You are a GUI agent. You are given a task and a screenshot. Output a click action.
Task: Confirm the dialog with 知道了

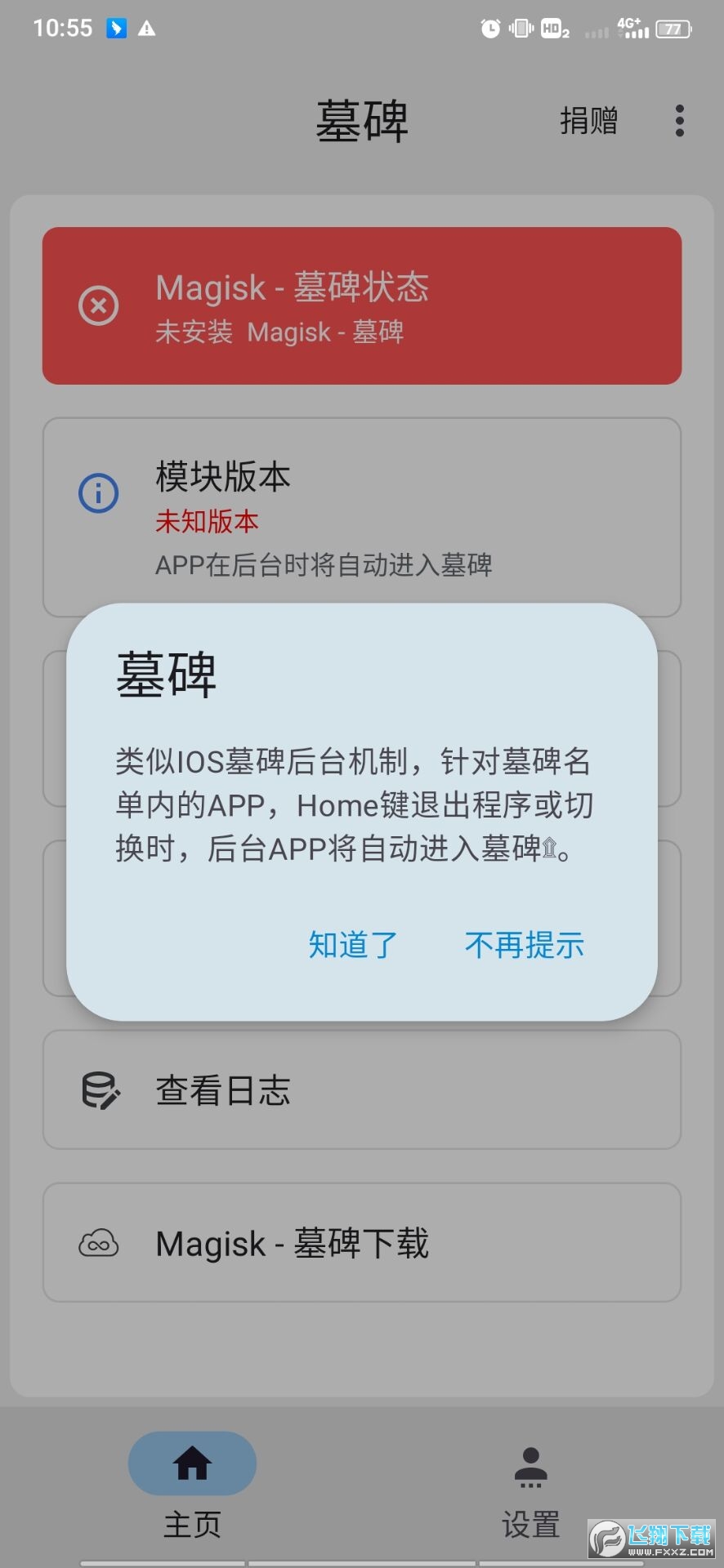click(352, 945)
